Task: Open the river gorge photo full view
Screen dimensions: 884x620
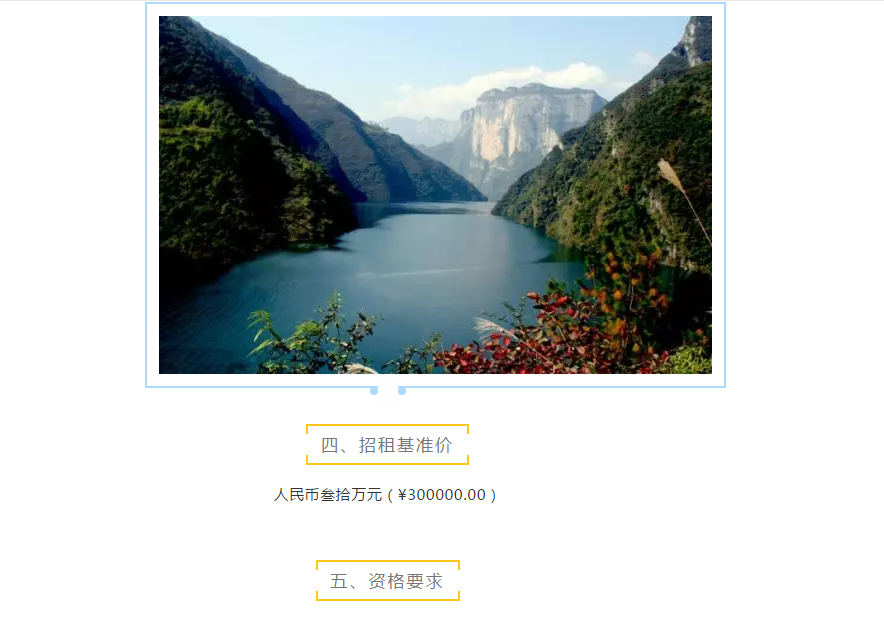Action: tap(435, 195)
